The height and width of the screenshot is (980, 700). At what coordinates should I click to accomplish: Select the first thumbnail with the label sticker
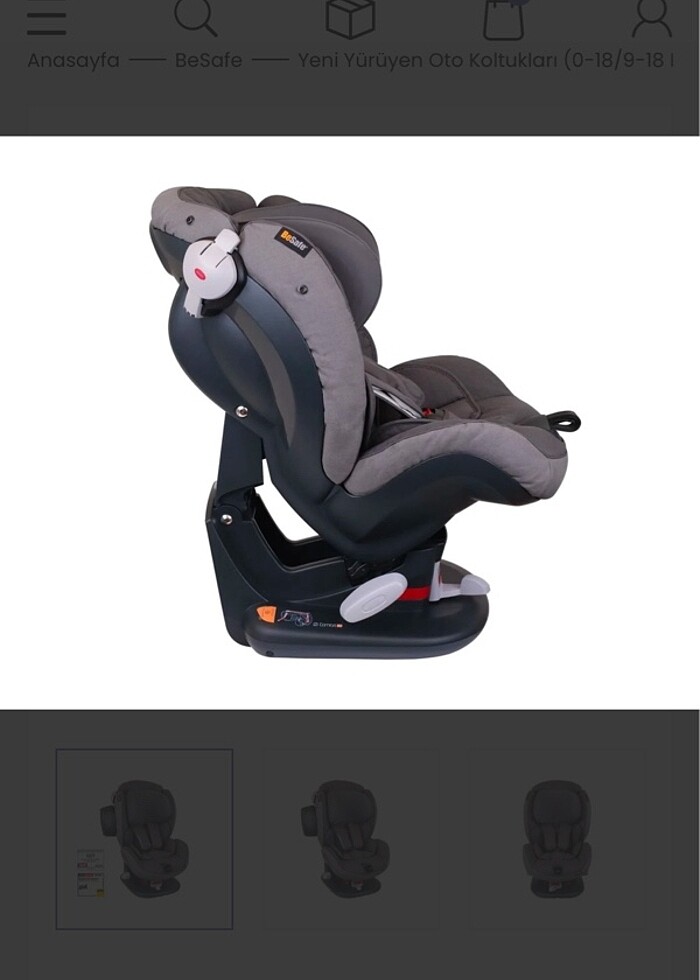[x=144, y=838]
